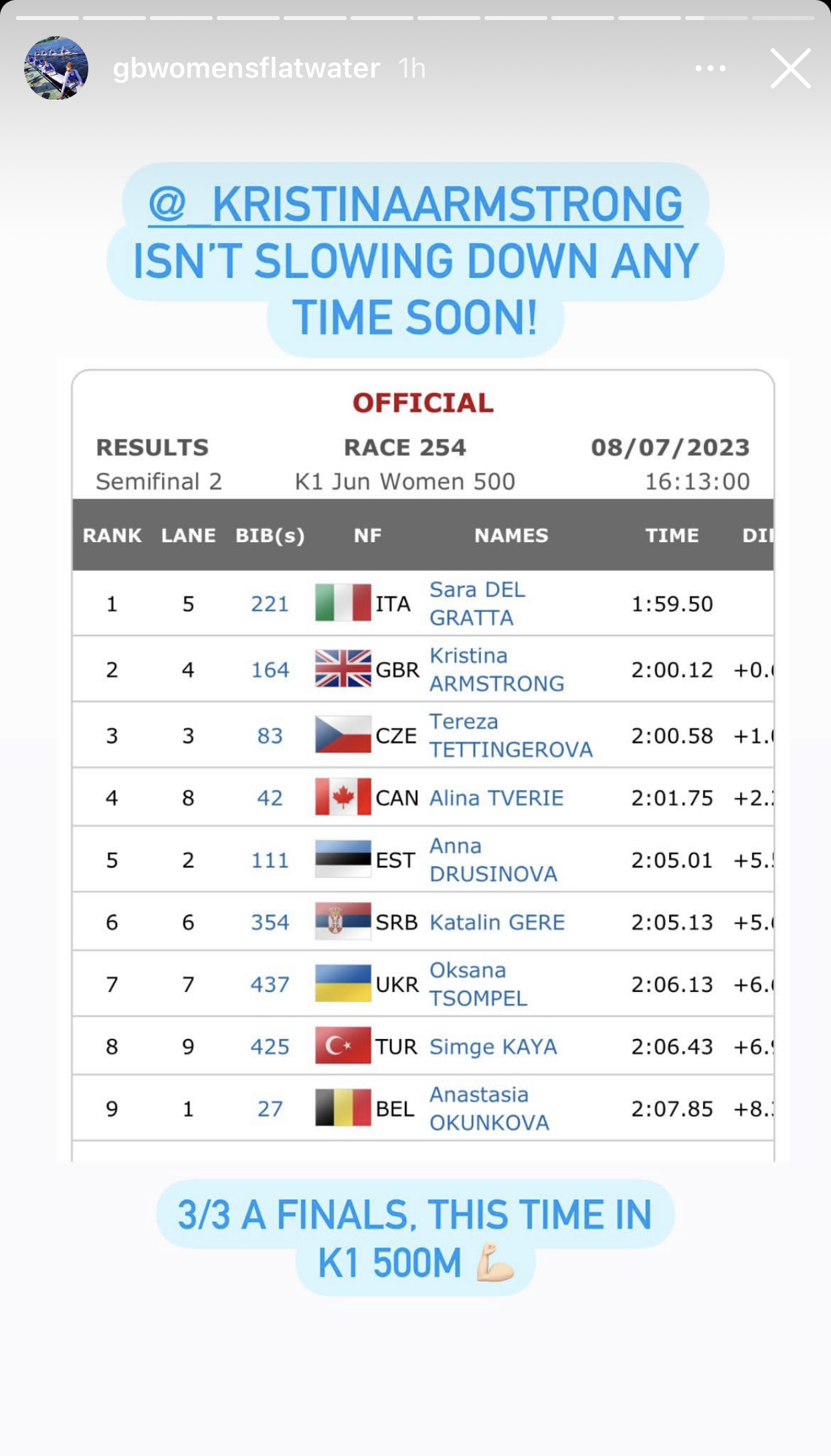
Task: Open the story options menu
Action: click(710, 68)
